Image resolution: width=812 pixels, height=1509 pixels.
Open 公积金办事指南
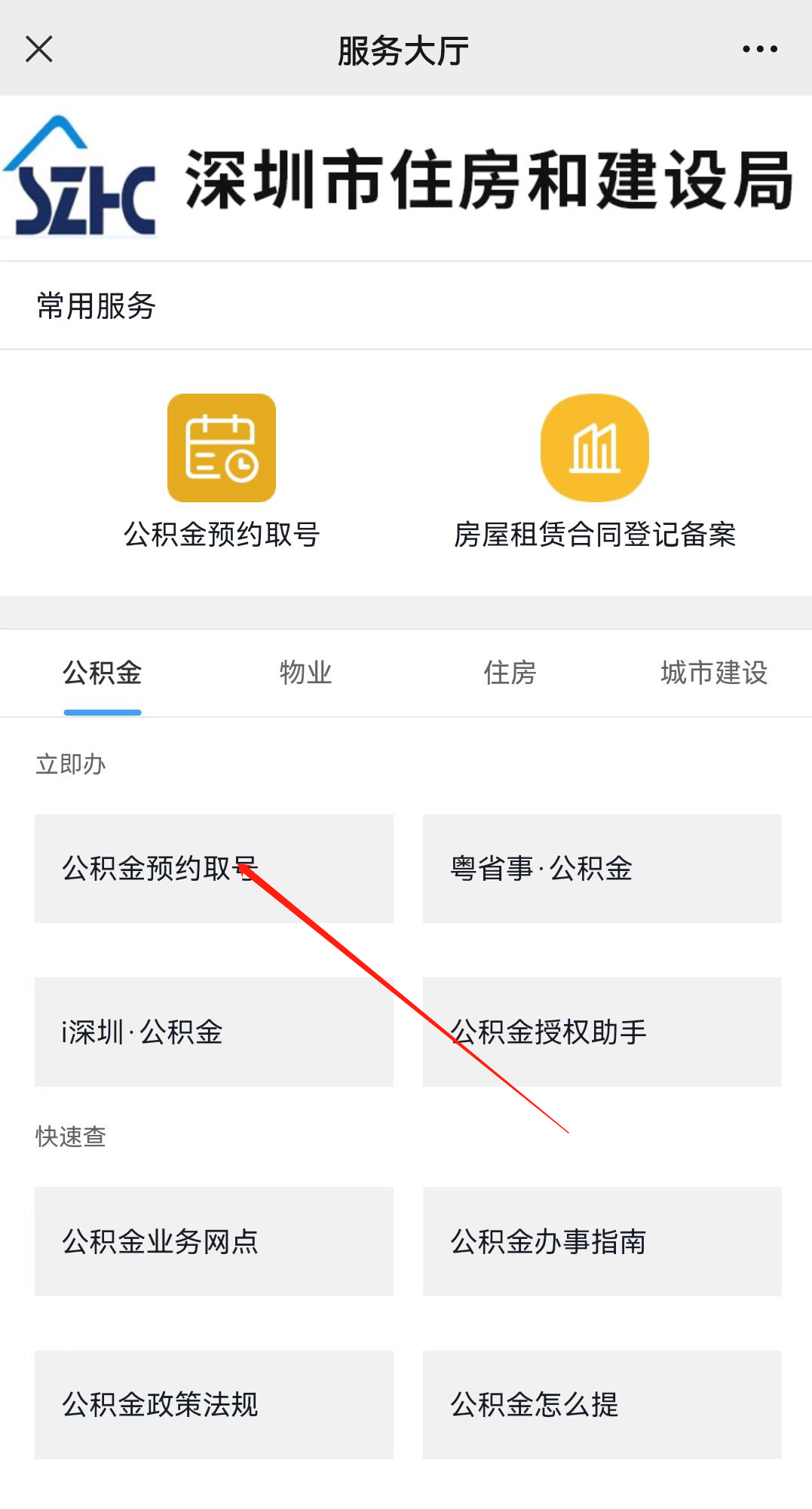pos(602,1241)
